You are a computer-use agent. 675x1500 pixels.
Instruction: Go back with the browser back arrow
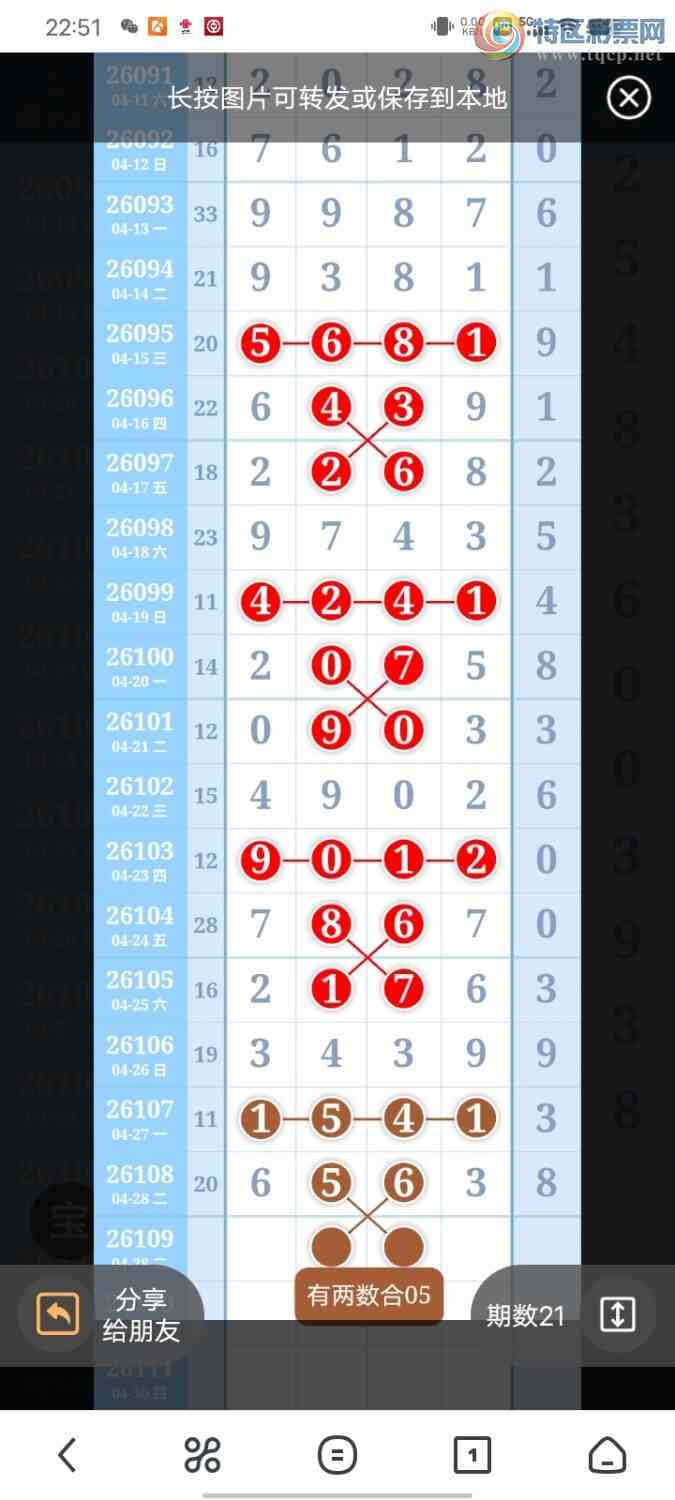[x=67, y=1455]
